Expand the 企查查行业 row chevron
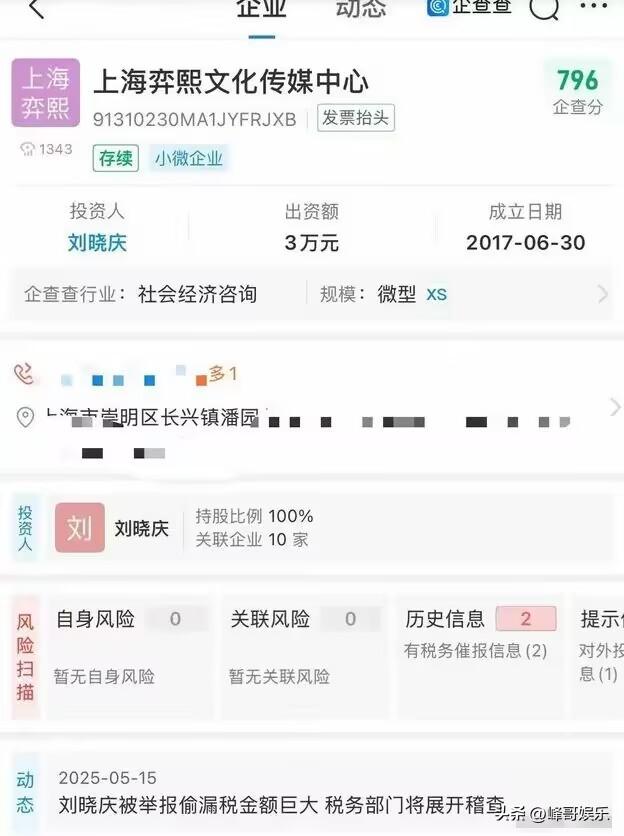624x836 pixels. pyautogui.click(x=602, y=294)
